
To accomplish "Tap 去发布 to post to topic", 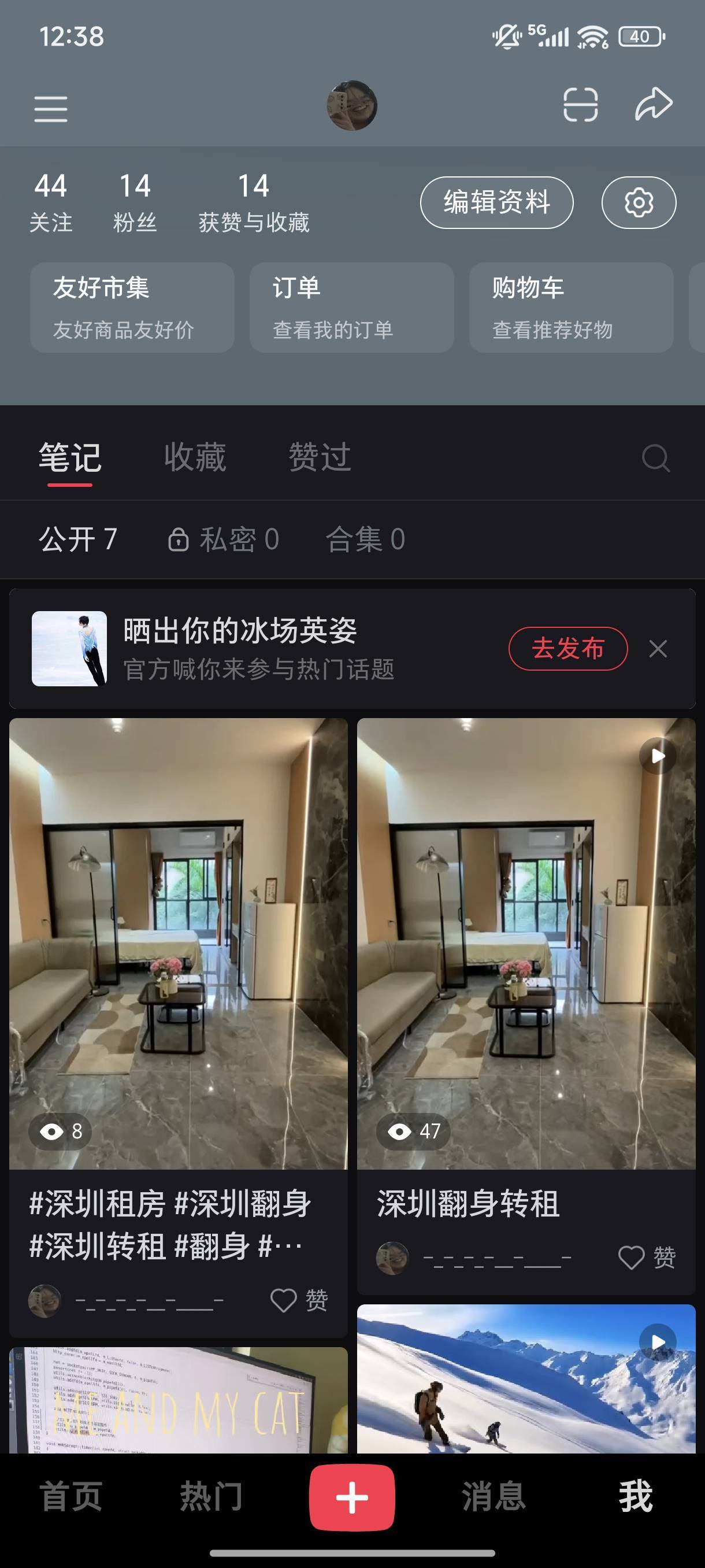I will tap(567, 649).
